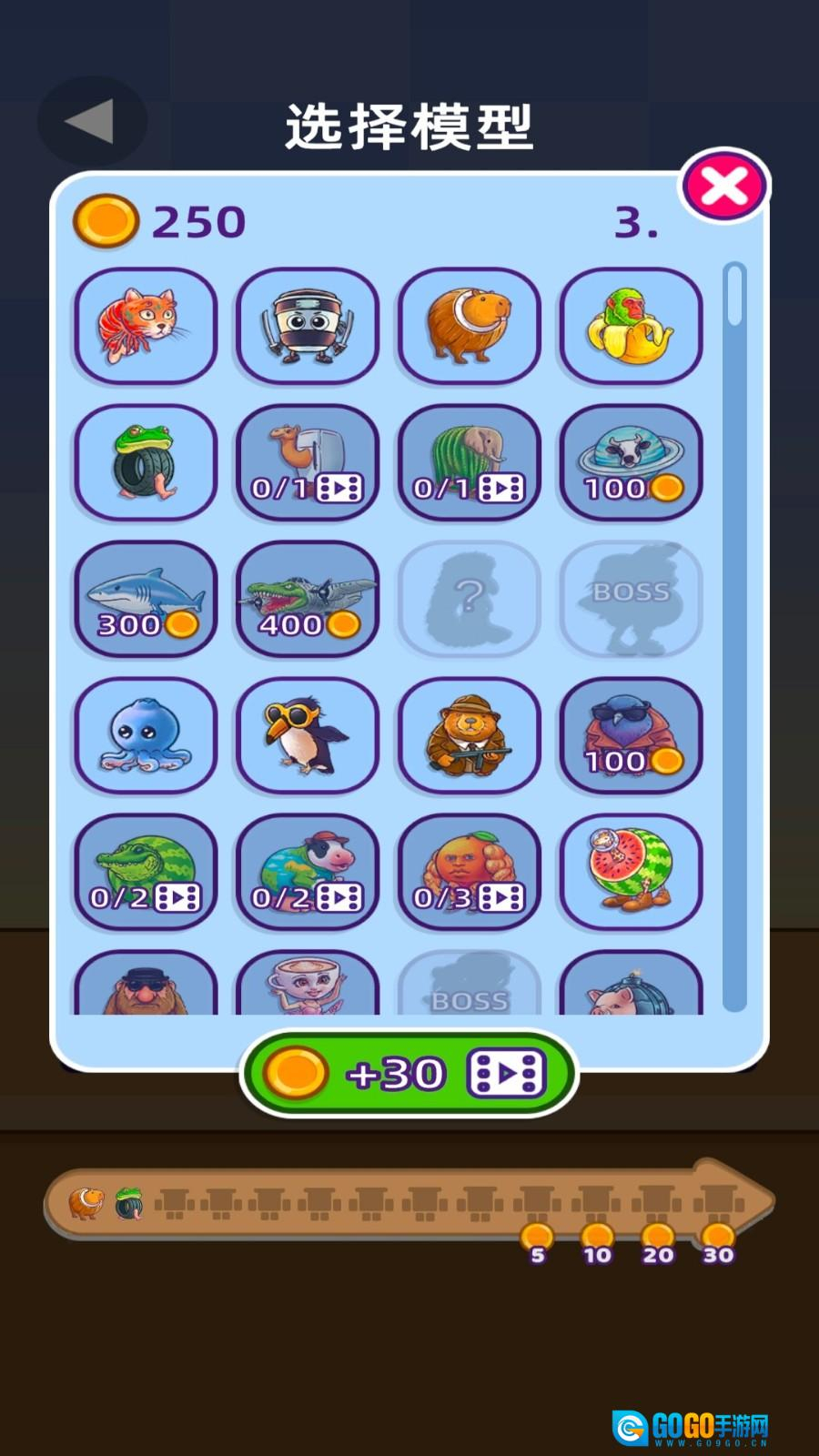Pick the gangster bear with gun model
Screen dimensions: 819x1456
pyautogui.click(x=469, y=734)
